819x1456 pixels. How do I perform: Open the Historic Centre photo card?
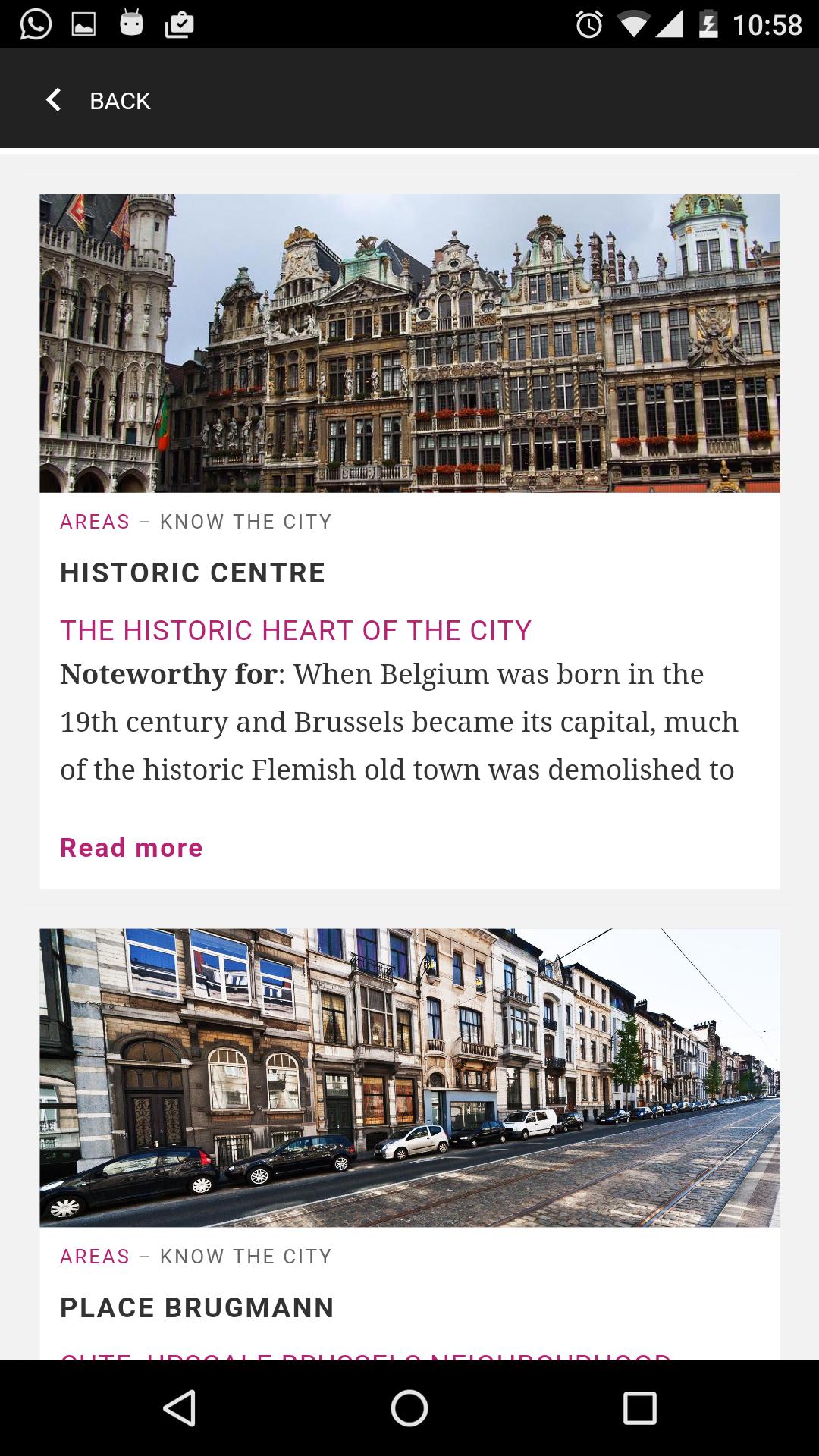[409, 343]
